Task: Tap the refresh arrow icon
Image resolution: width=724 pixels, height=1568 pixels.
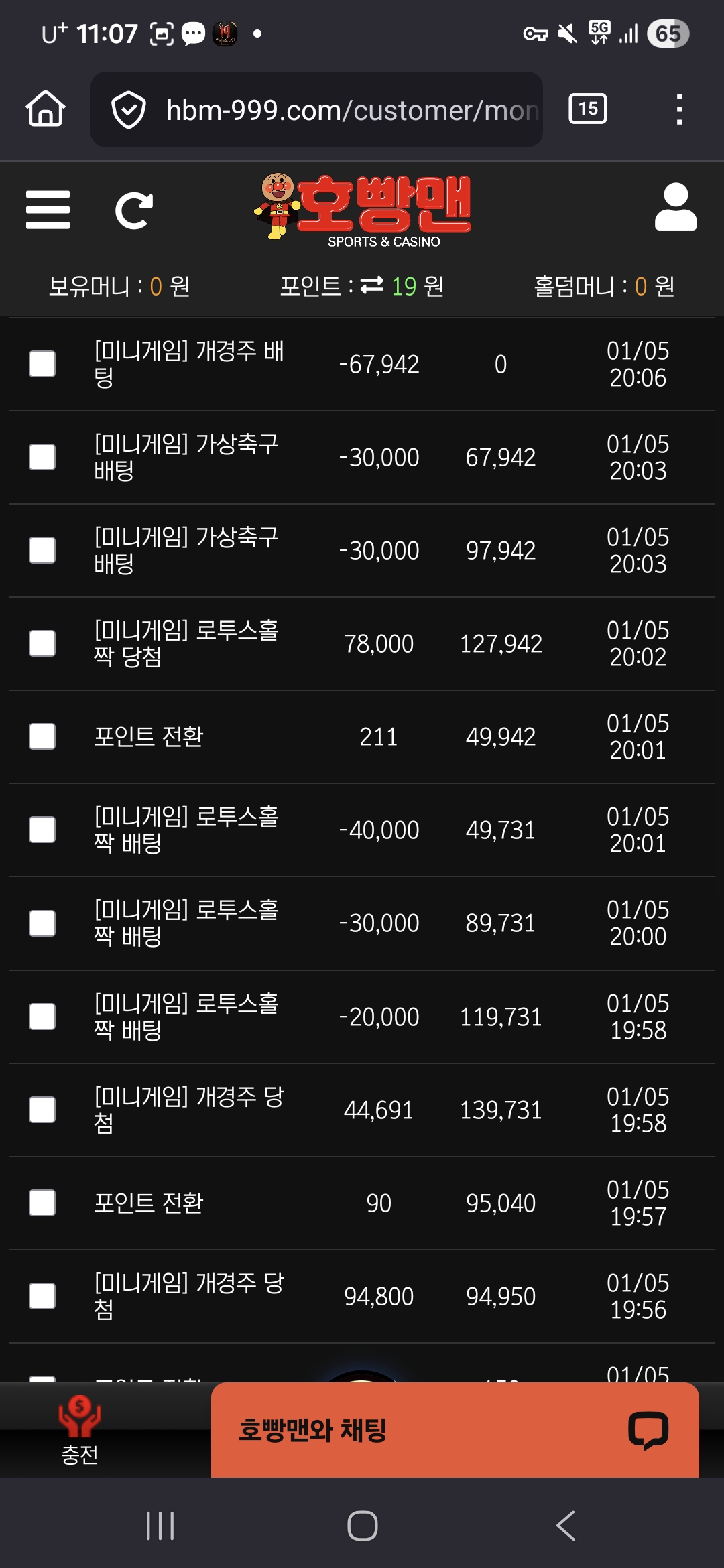Action: (x=133, y=210)
